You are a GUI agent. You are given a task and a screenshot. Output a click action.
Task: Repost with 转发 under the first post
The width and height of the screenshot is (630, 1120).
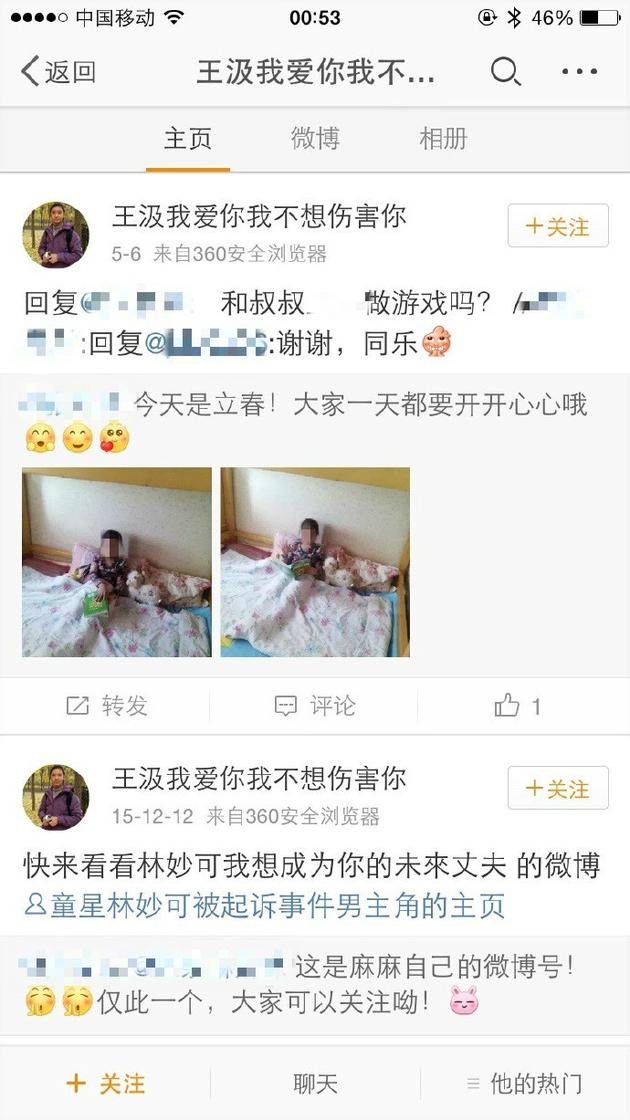tap(106, 706)
